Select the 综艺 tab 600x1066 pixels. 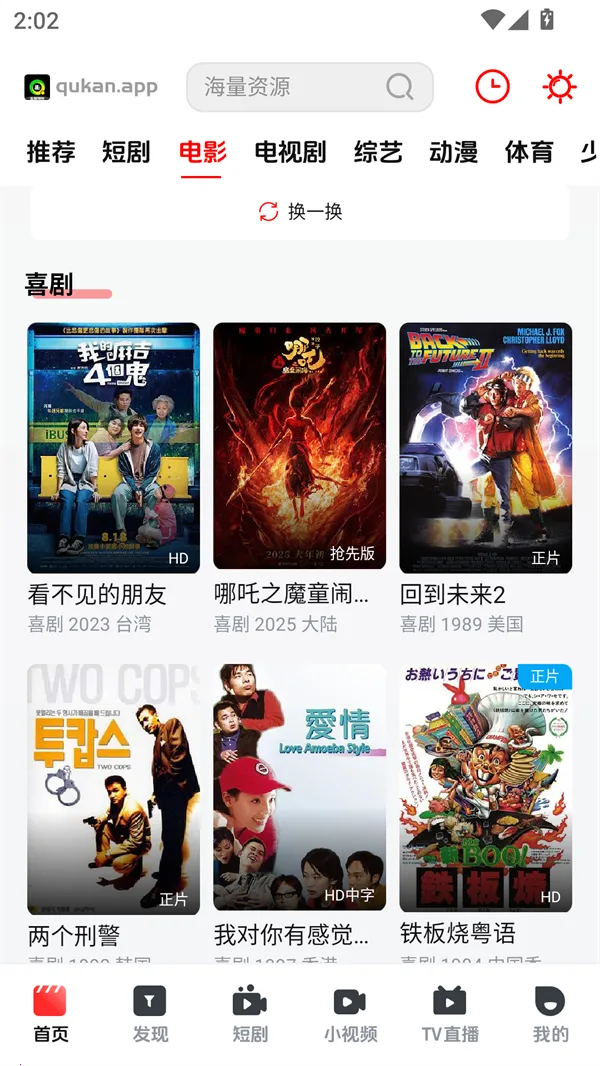point(378,152)
